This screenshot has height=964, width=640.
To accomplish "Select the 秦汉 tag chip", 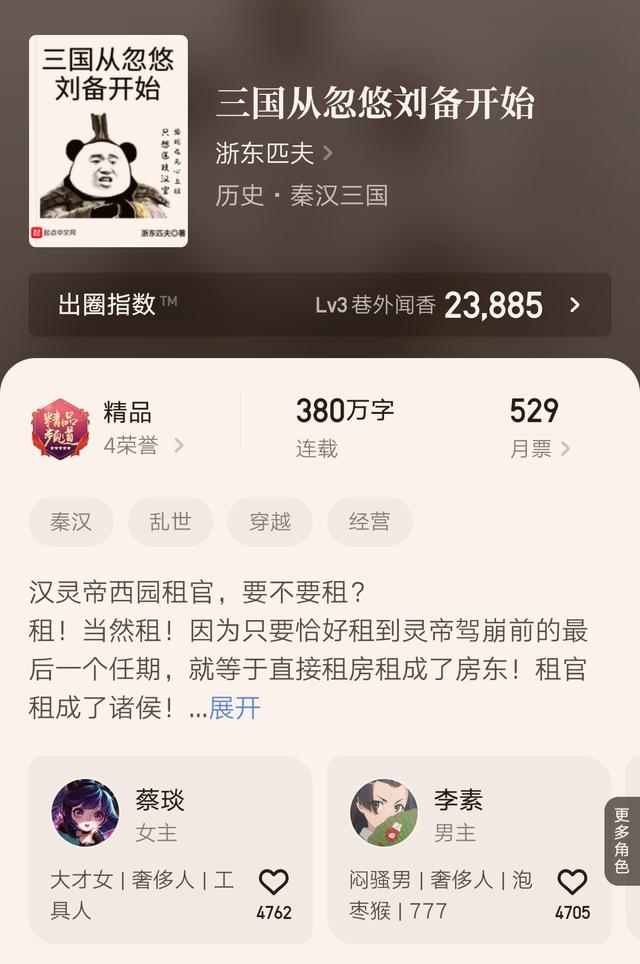I will [x=71, y=522].
